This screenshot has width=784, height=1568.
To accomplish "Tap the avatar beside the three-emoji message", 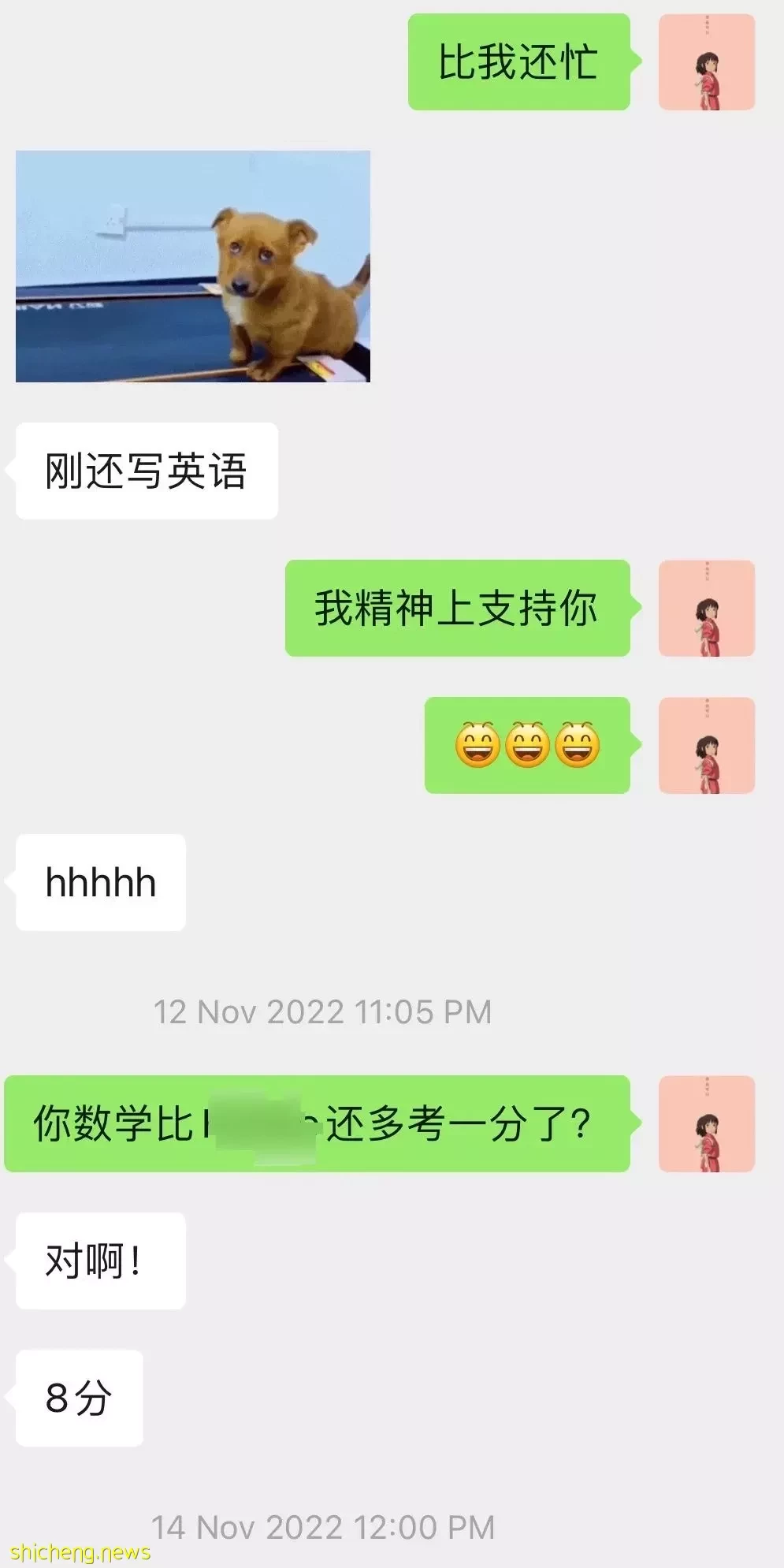I will click(x=706, y=745).
